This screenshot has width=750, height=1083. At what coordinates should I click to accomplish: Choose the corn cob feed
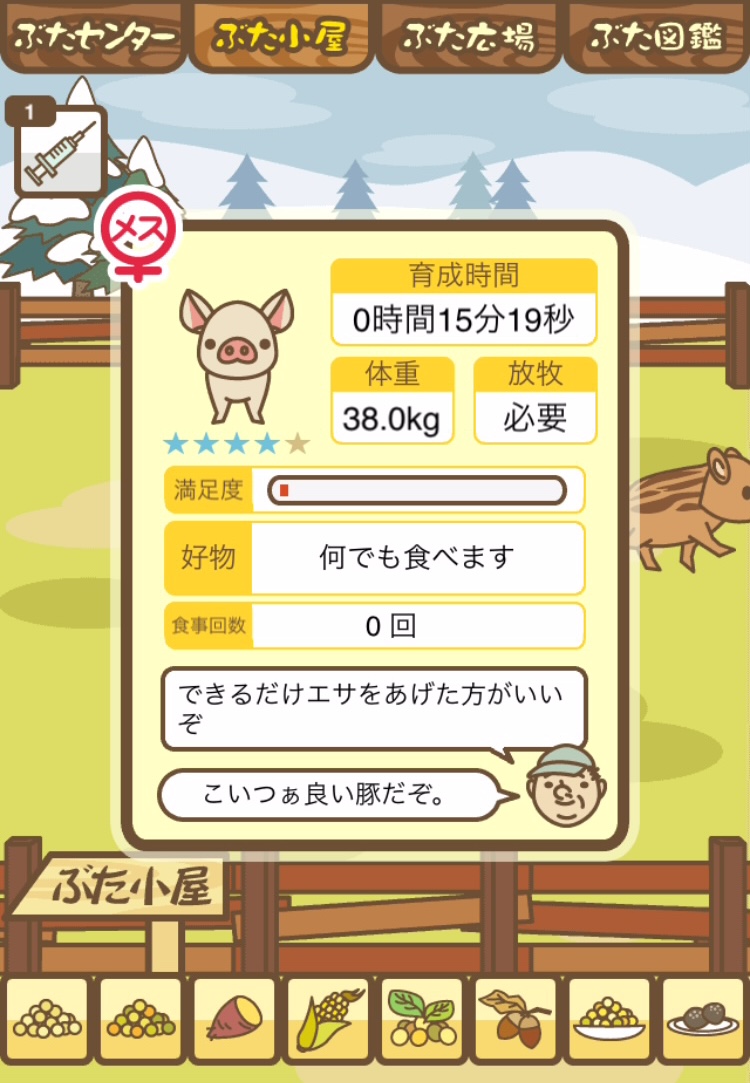coord(328,1020)
